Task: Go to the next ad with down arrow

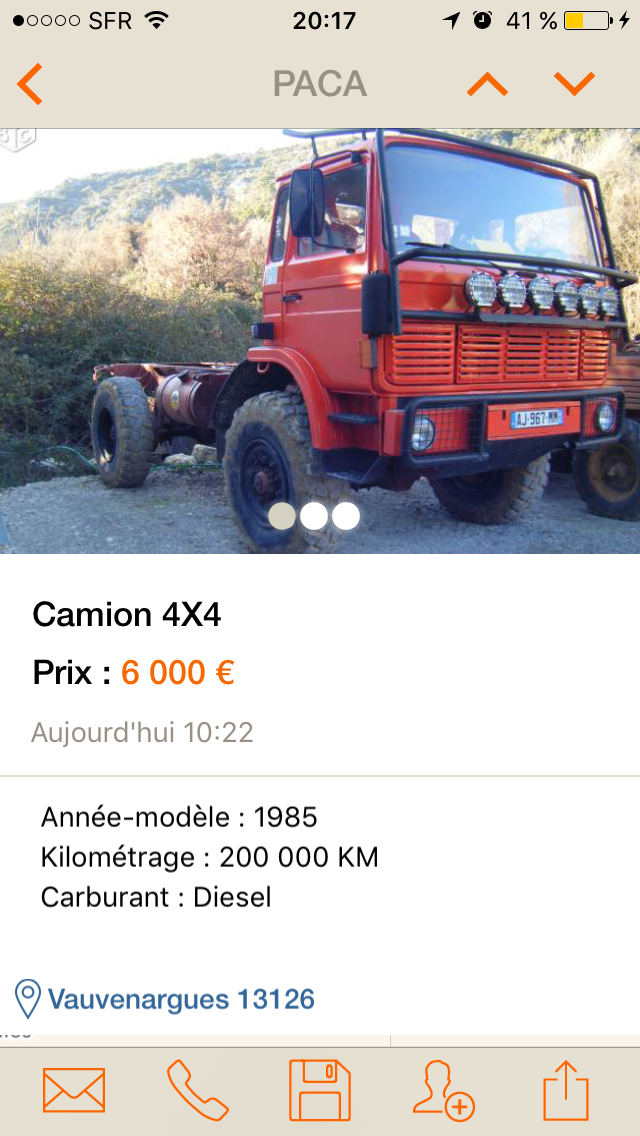Action: pyautogui.click(x=574, y=85)
